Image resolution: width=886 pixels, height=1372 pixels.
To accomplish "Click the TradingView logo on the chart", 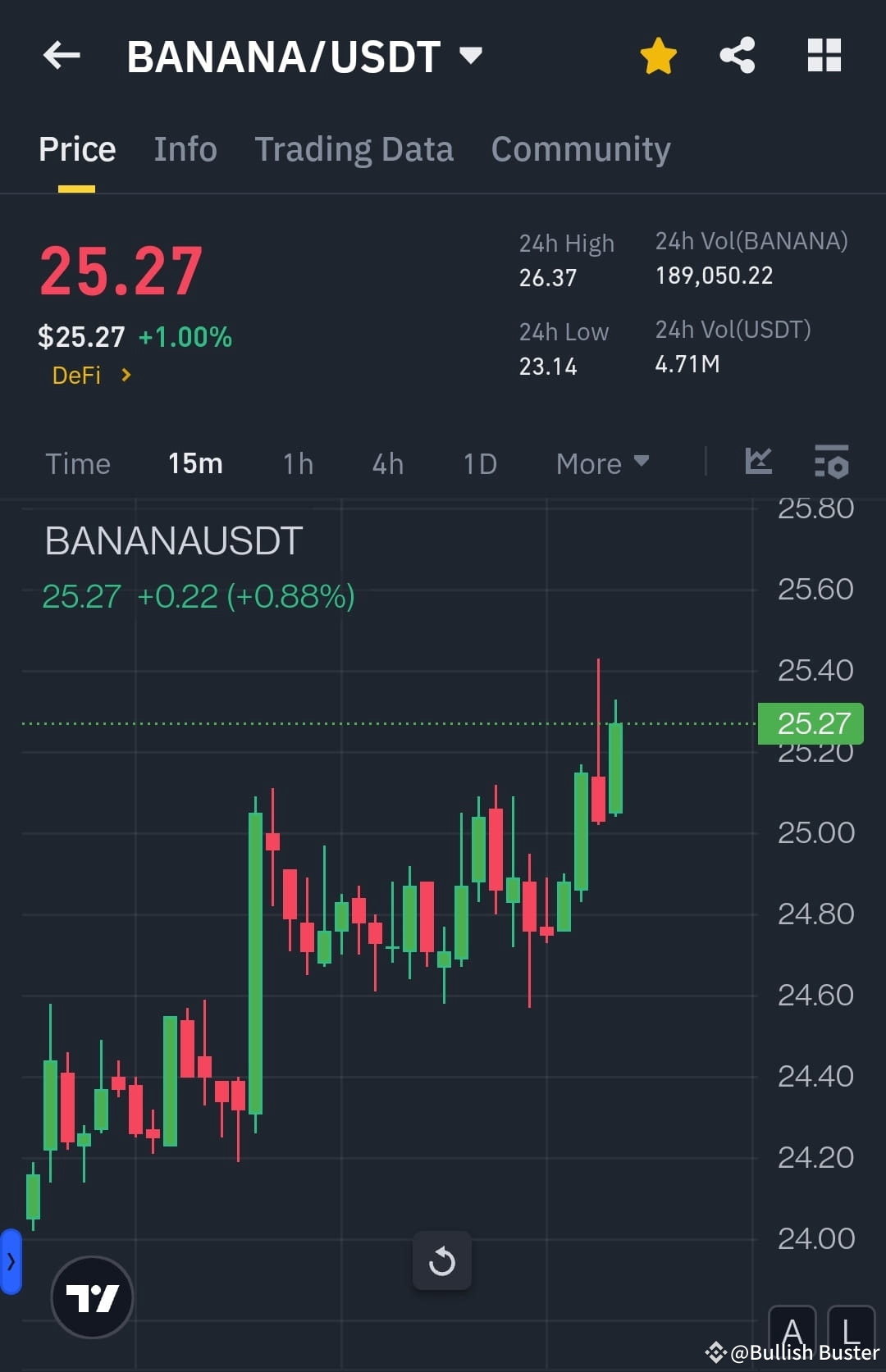I will pos(92,1296).
